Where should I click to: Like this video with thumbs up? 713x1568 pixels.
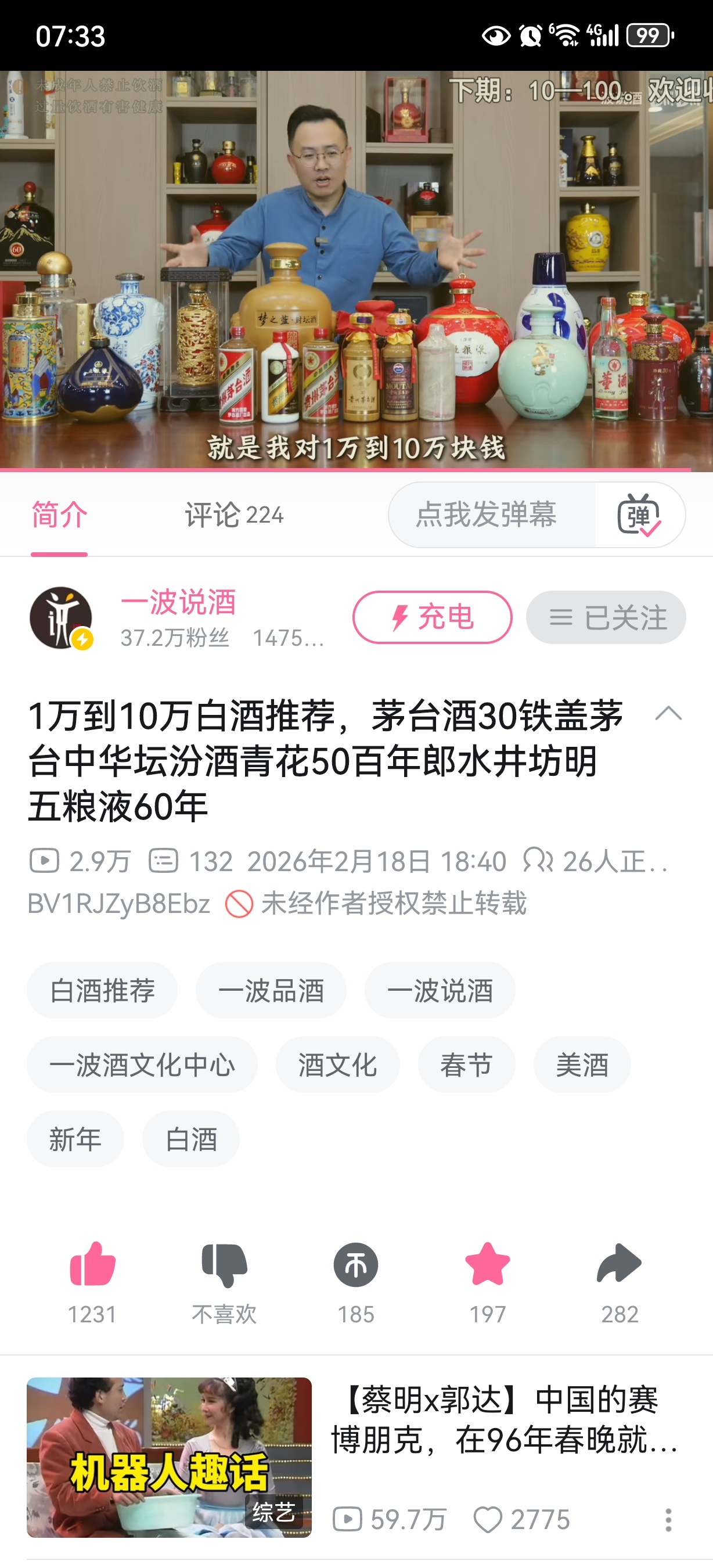[x=92, y=1265]
